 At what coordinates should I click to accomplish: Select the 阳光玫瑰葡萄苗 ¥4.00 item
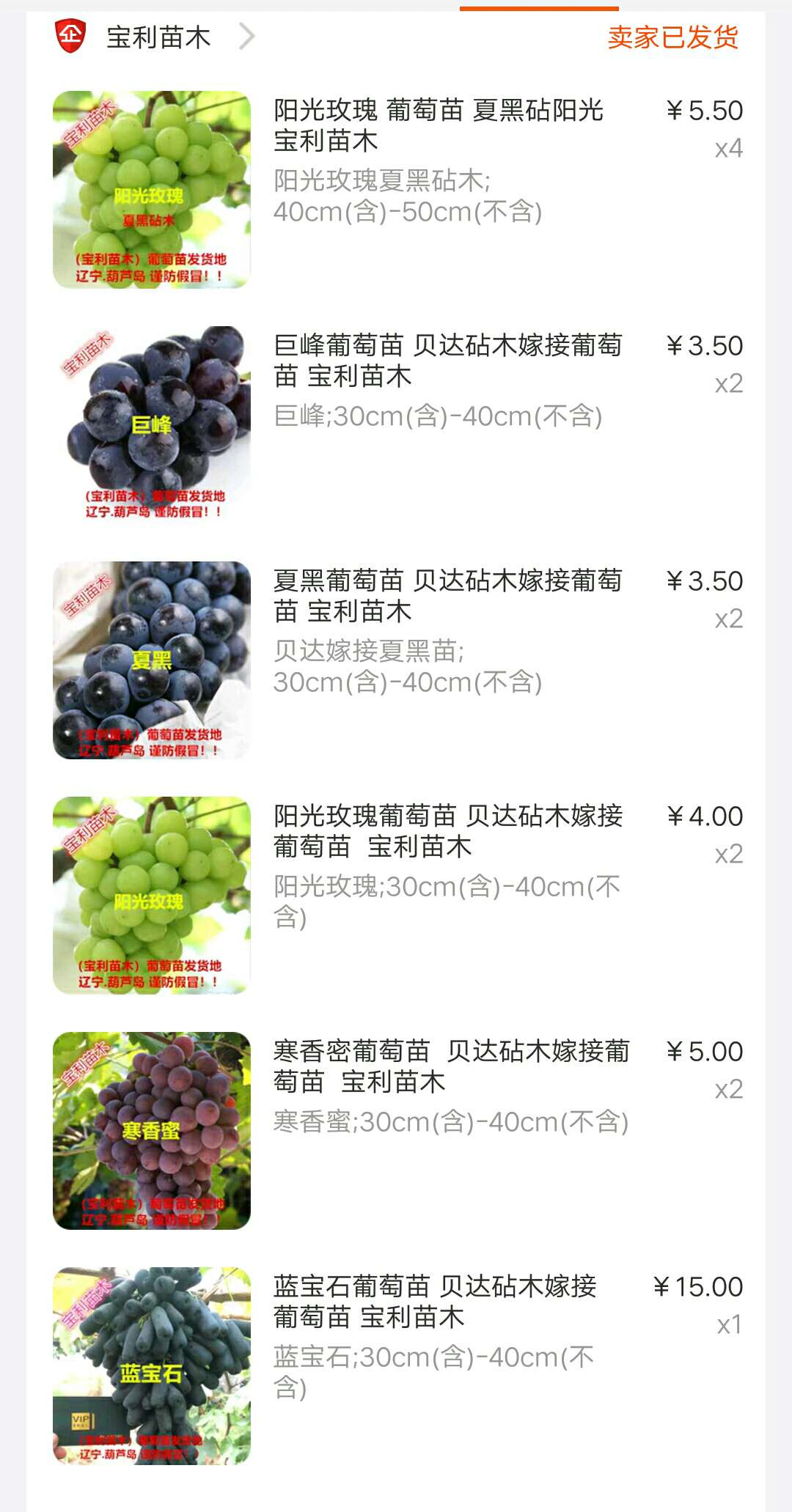pyautogui.click(x=447, y=831)
